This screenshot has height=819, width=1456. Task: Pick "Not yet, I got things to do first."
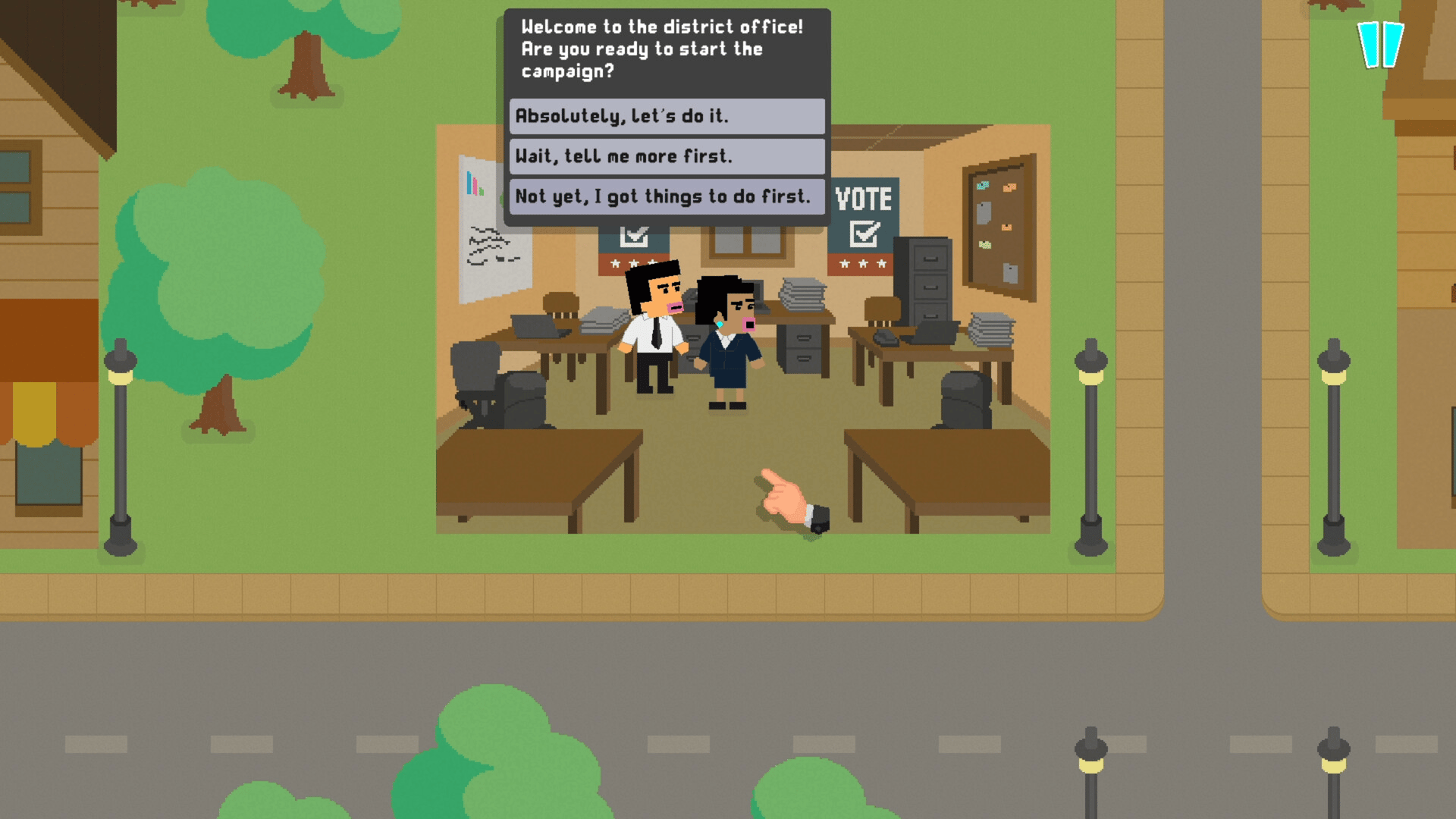click(x=667, y=196)
